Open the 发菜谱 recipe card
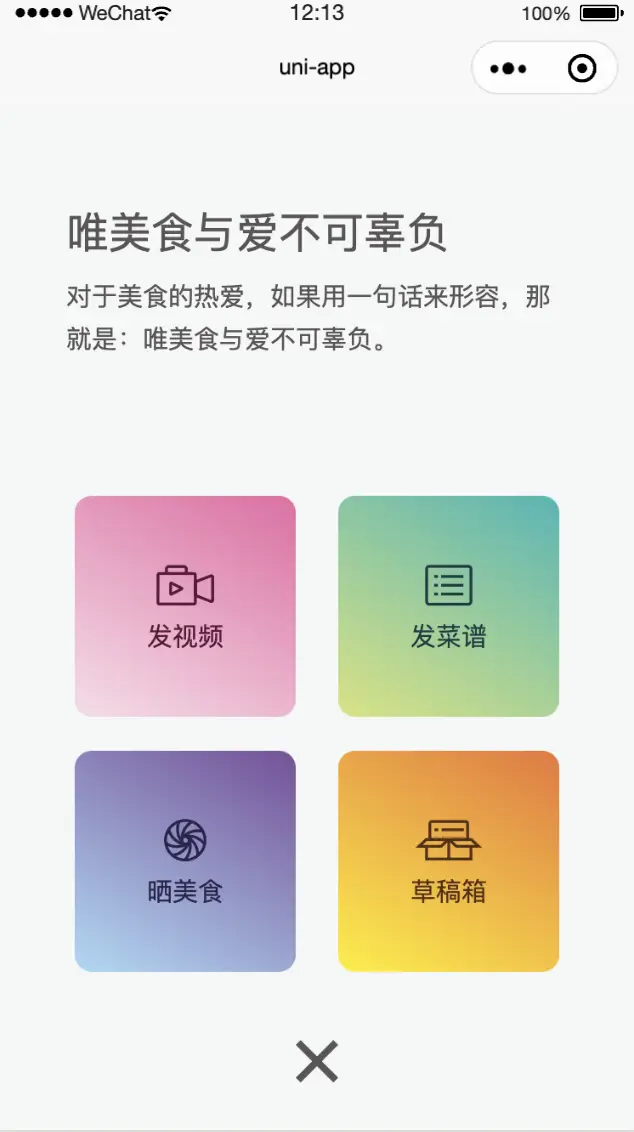634x1132 pixels. pyautogui.click(x=448, y=606)
